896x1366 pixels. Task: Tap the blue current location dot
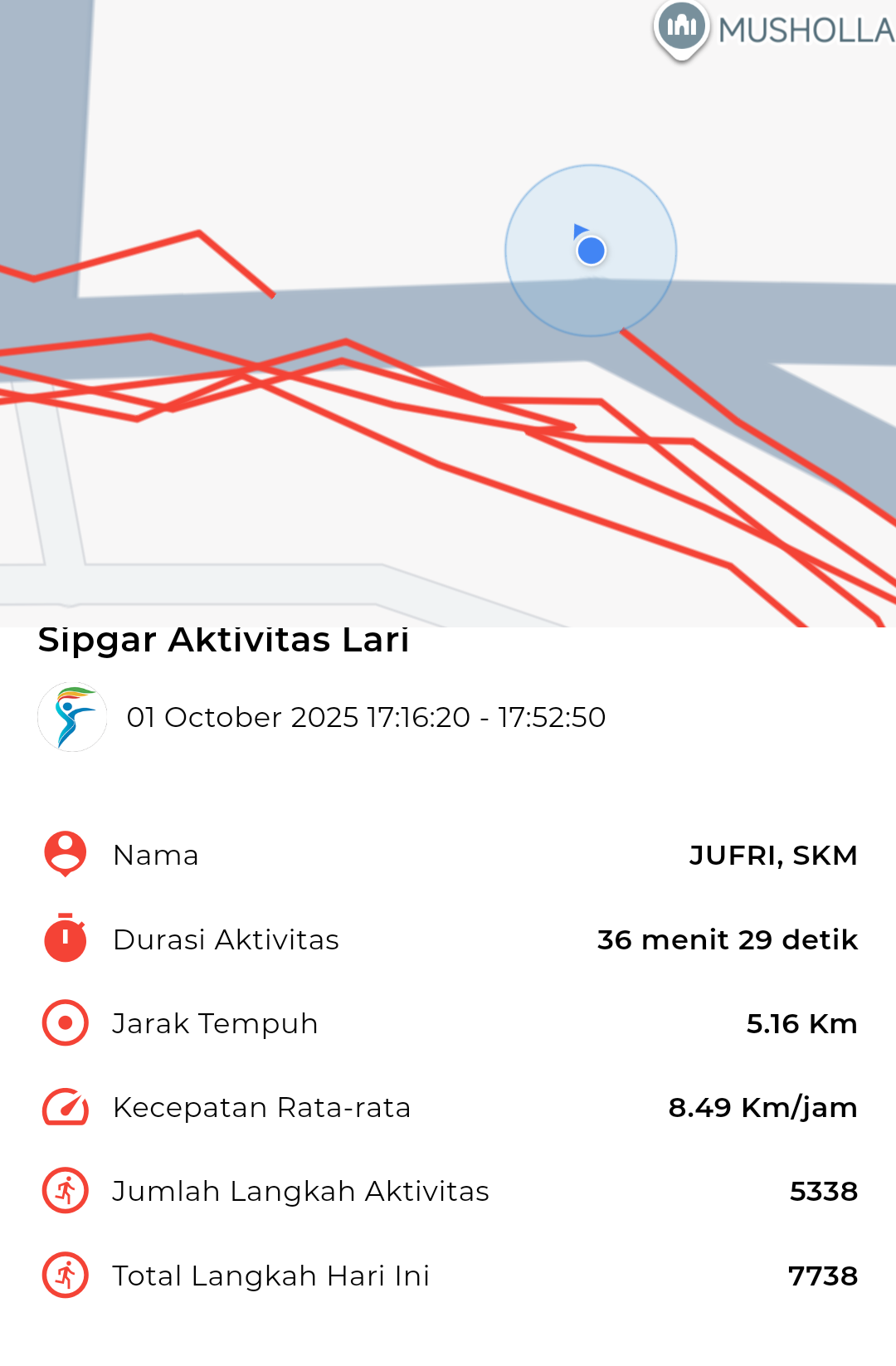[x=591, y=251]
